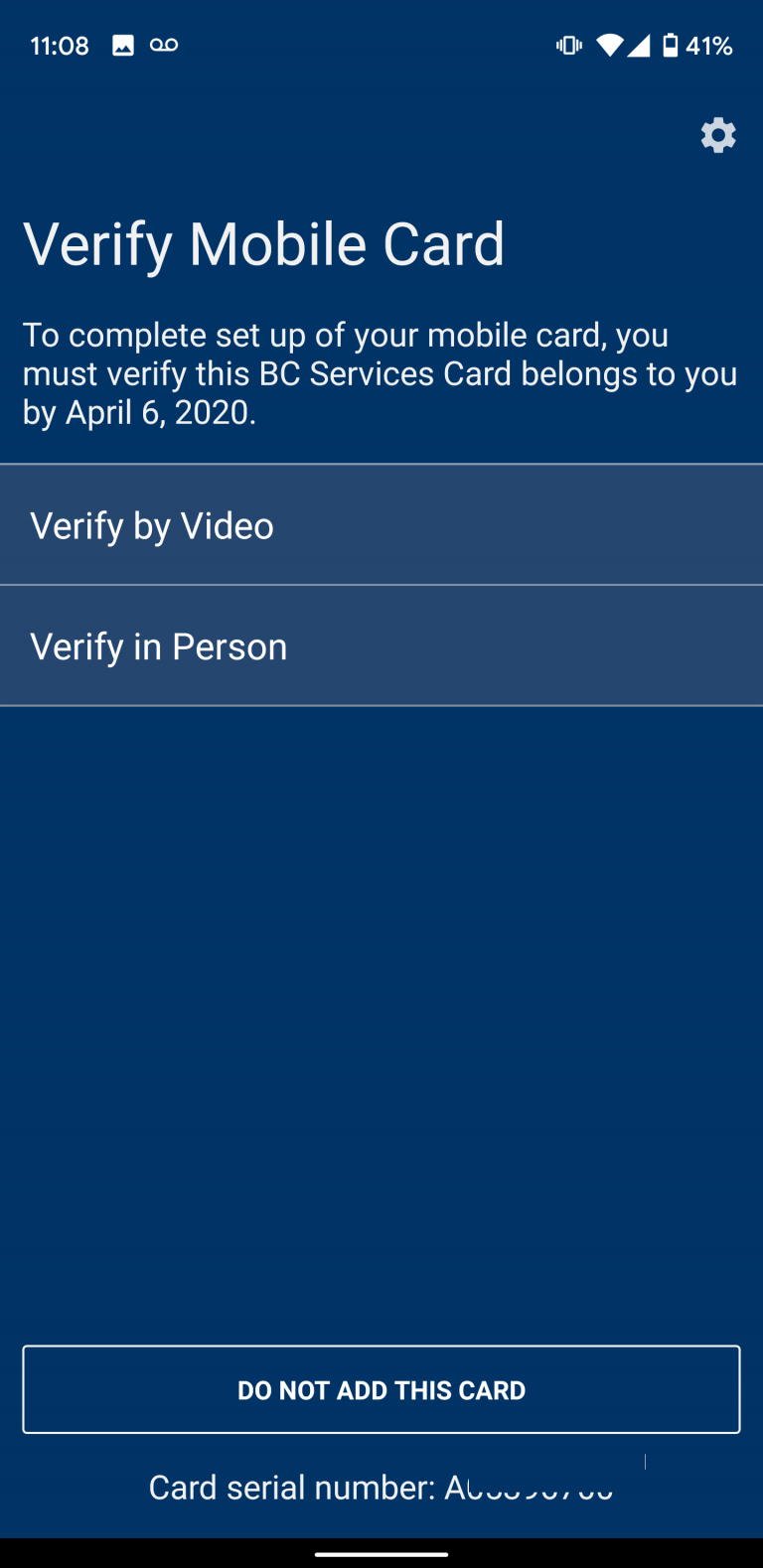Select the Verify by Video option
The height and width of the screenshot is (1568, 763).
coord(151,524)
